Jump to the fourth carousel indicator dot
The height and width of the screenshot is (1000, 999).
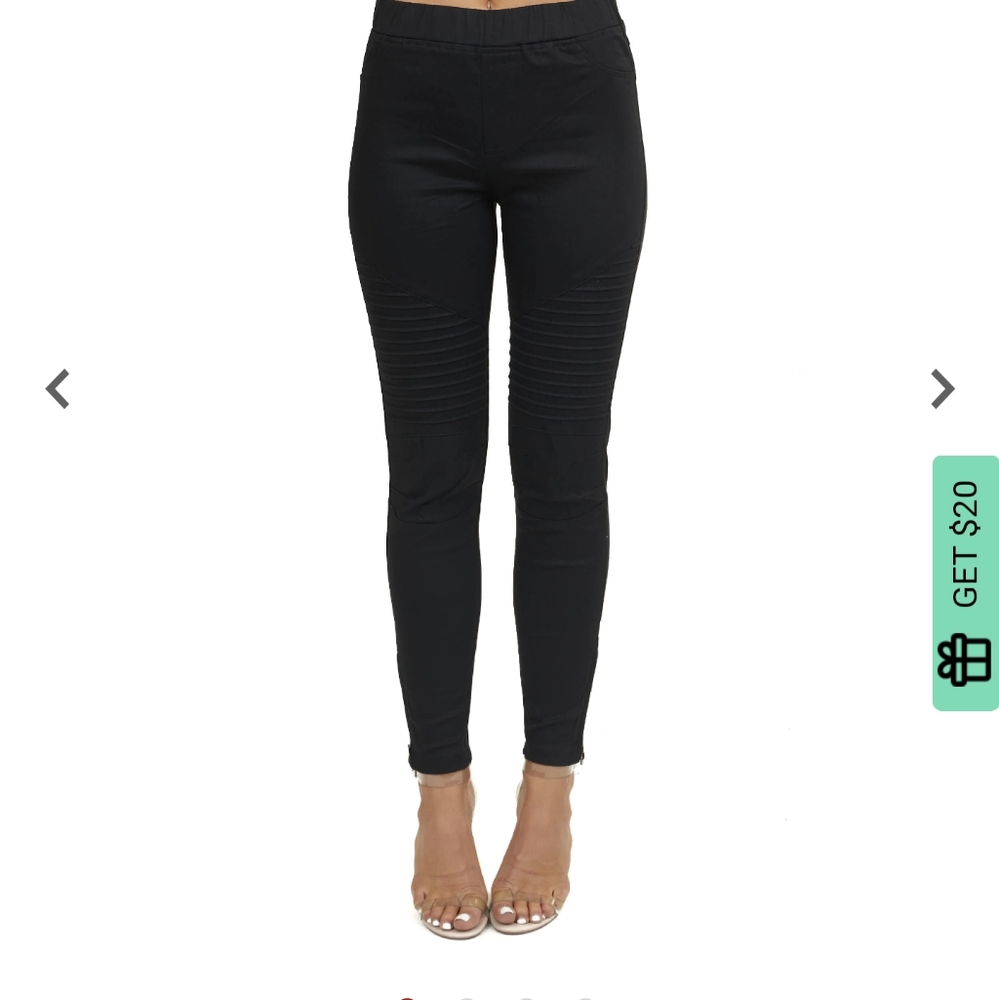click(x=585, y=997)
